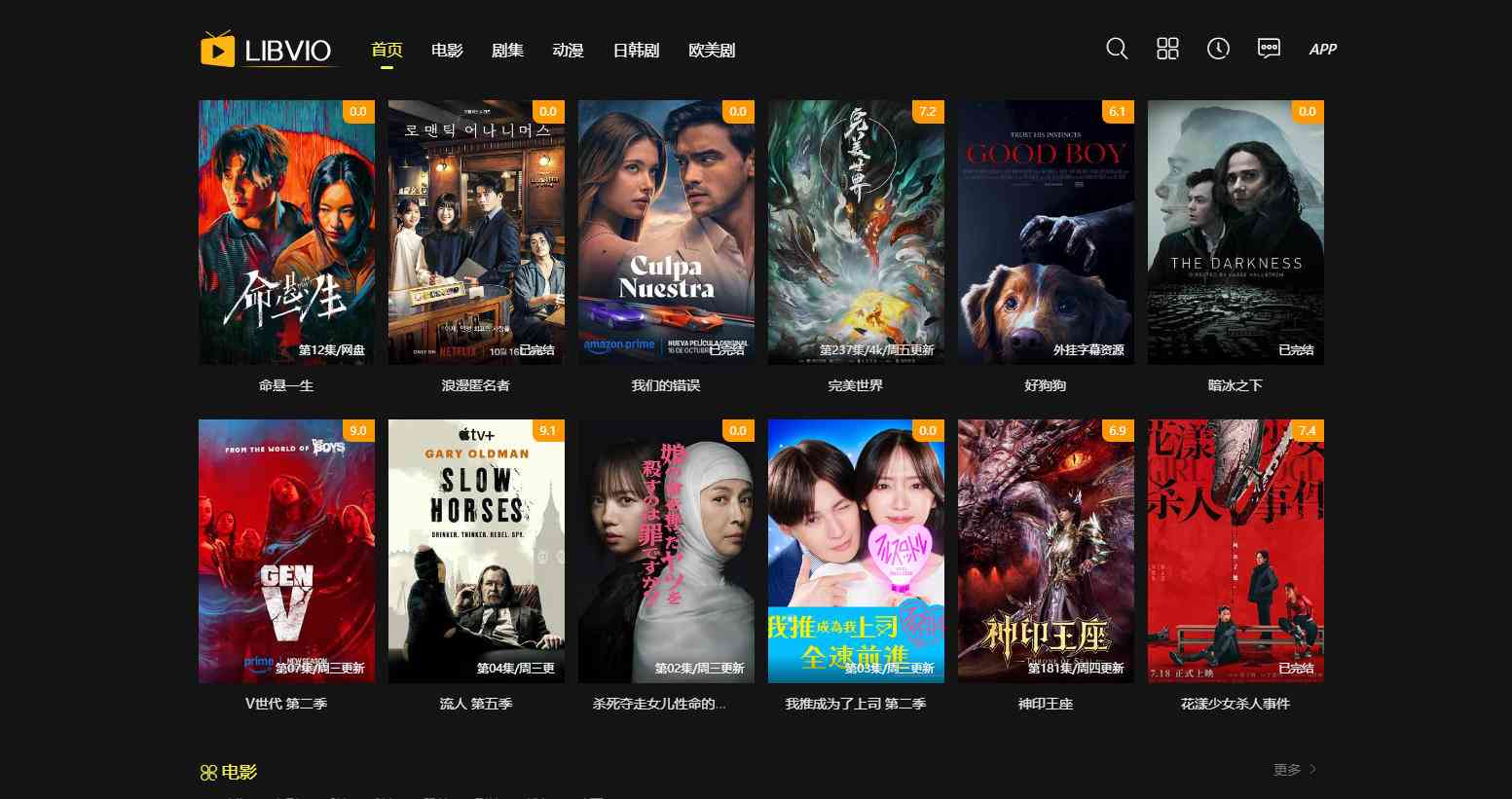Screen dimensions: 1512x799
Task: Open the 好狗狗 poster
Action: coord(1046,232)
